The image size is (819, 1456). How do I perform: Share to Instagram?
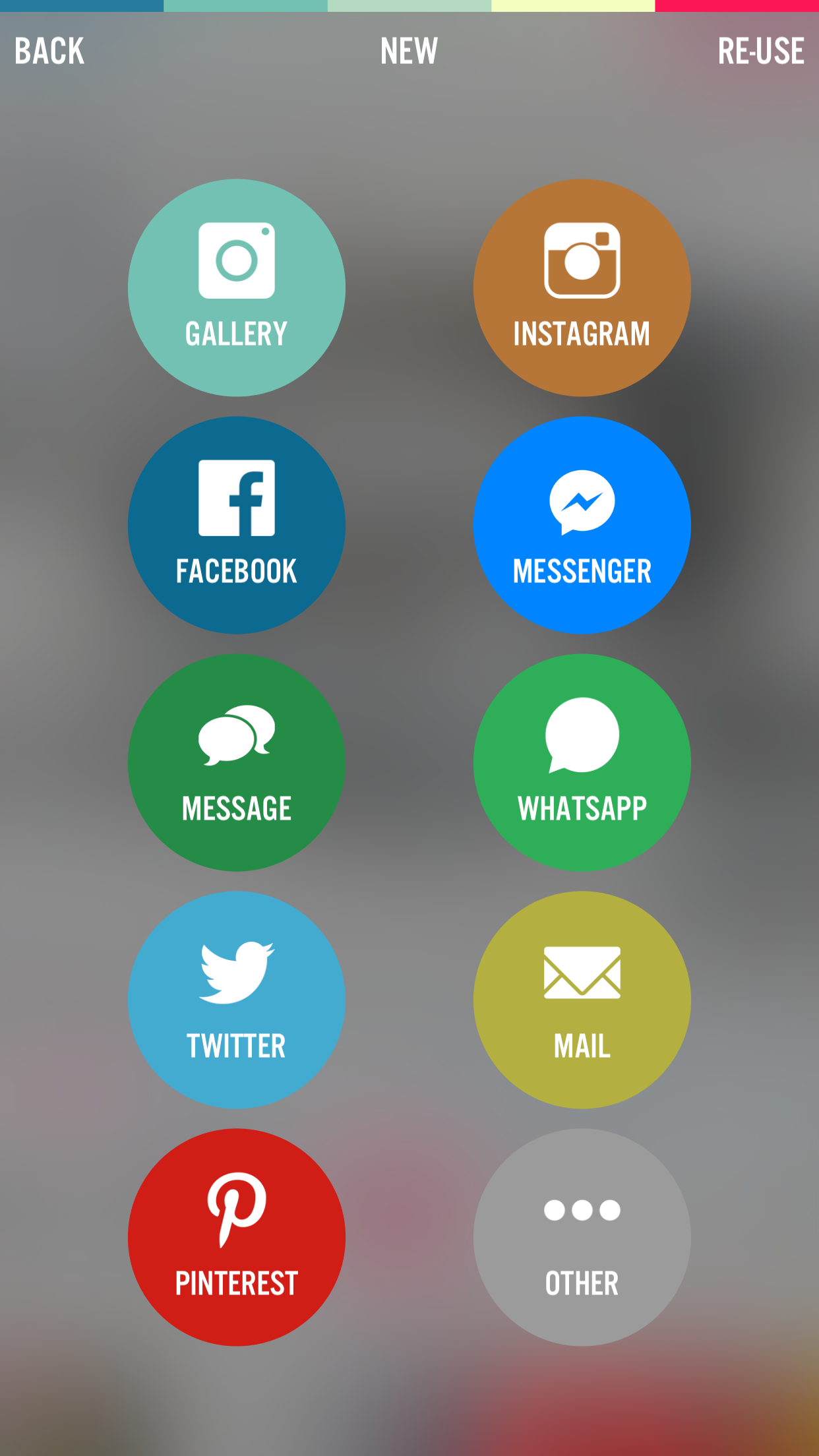tap(582, 288)
